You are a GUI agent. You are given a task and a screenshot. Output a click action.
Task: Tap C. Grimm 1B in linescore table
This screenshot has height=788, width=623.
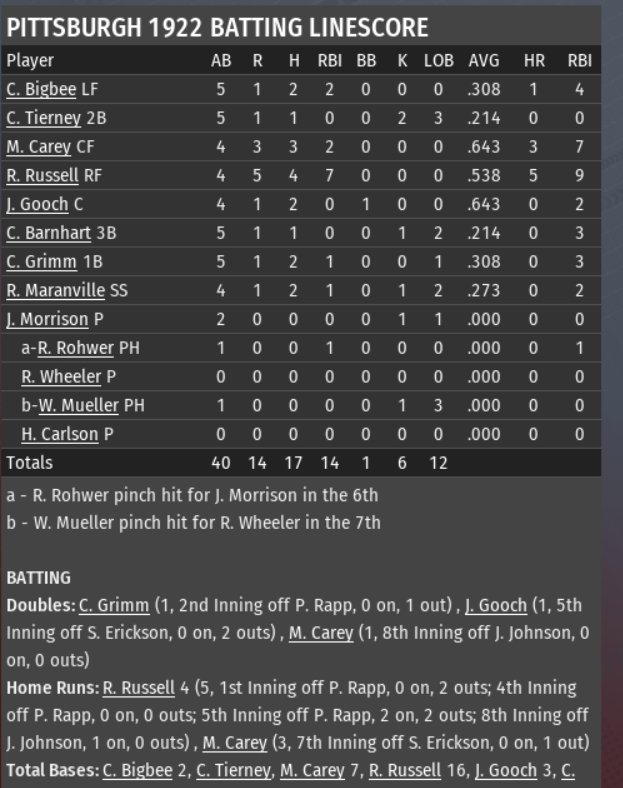(42, 261)
